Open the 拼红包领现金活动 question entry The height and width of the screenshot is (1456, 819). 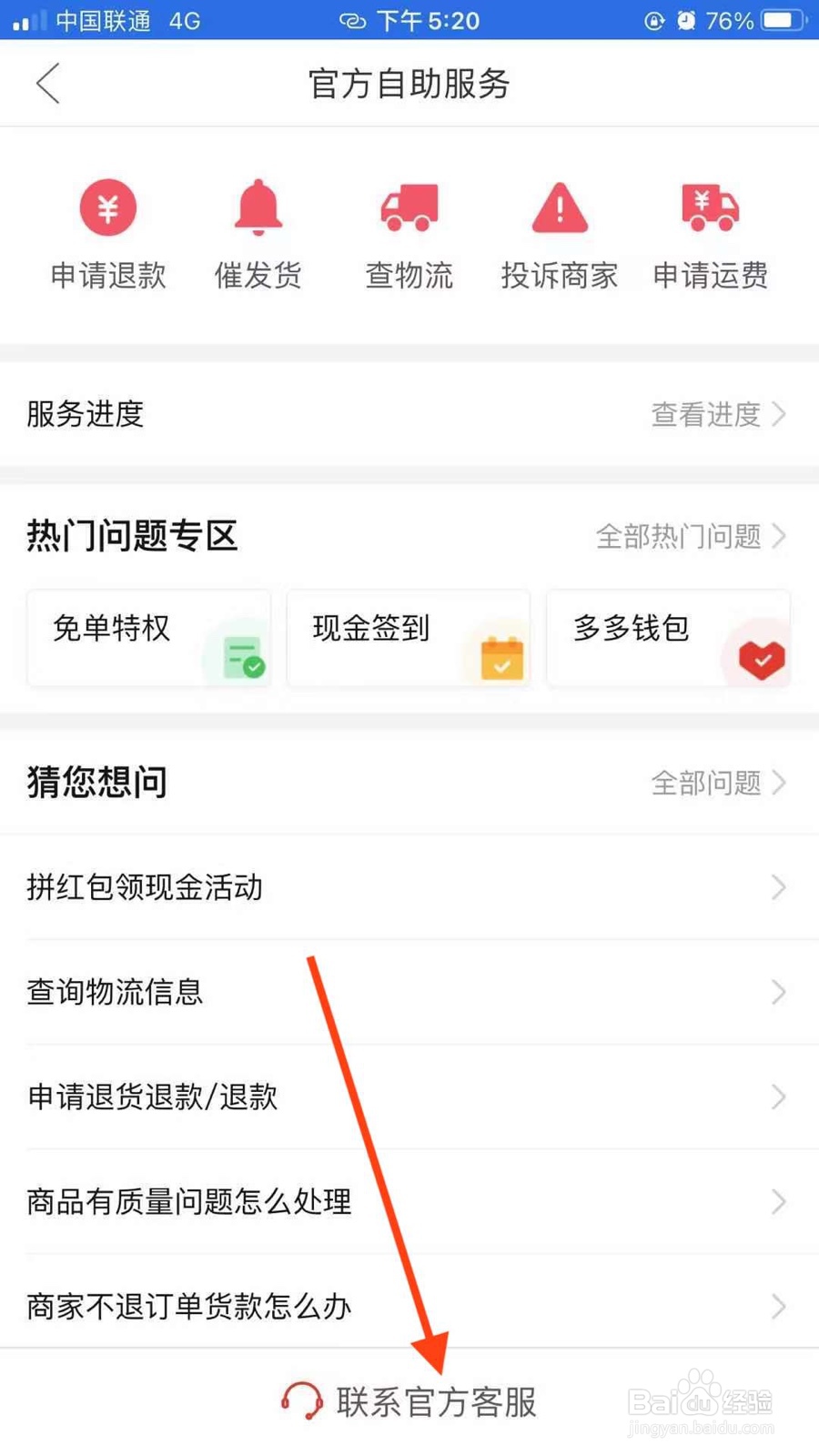click(409, 887)
